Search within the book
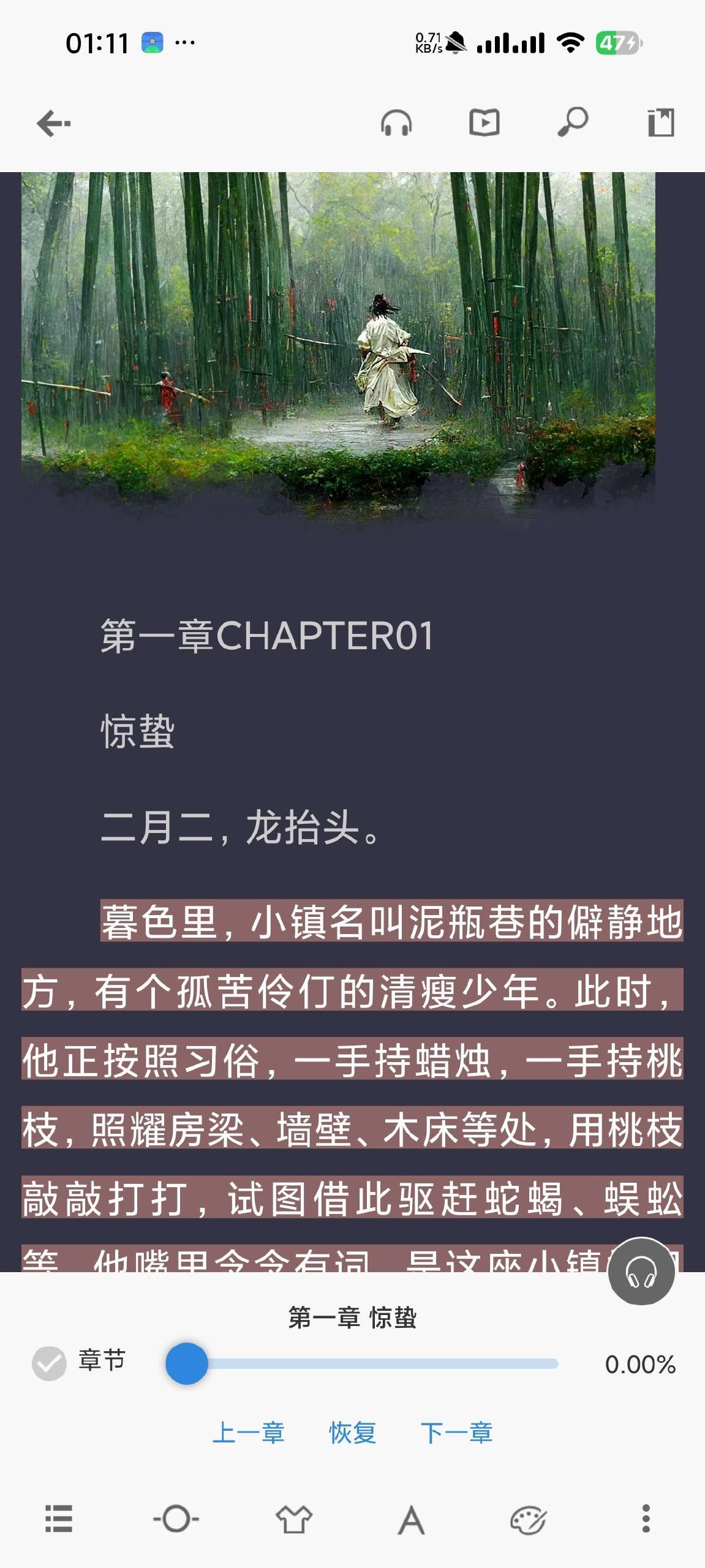Screen dimensions: 705x1568 pyautogui.click(x=573, y=122)
